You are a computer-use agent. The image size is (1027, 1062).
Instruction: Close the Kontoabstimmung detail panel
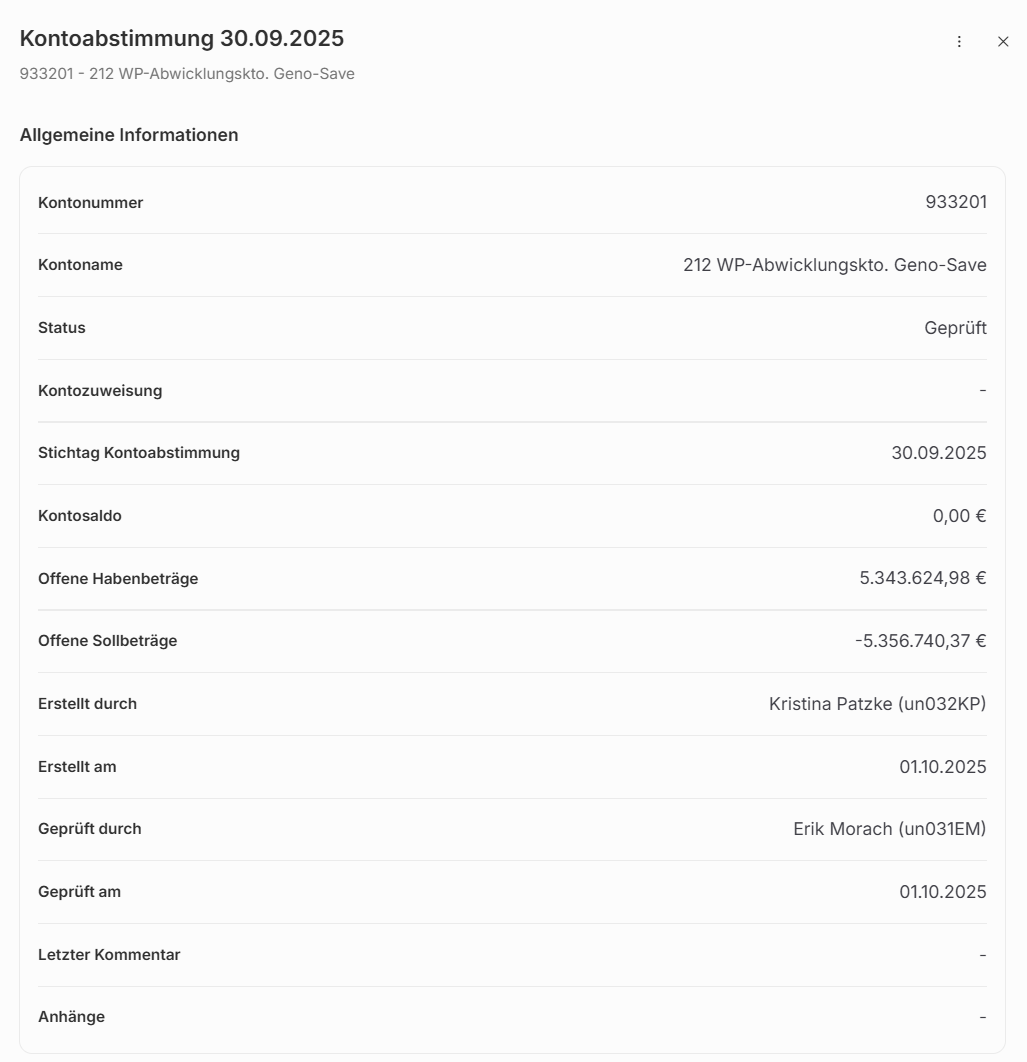[1003, 42]
